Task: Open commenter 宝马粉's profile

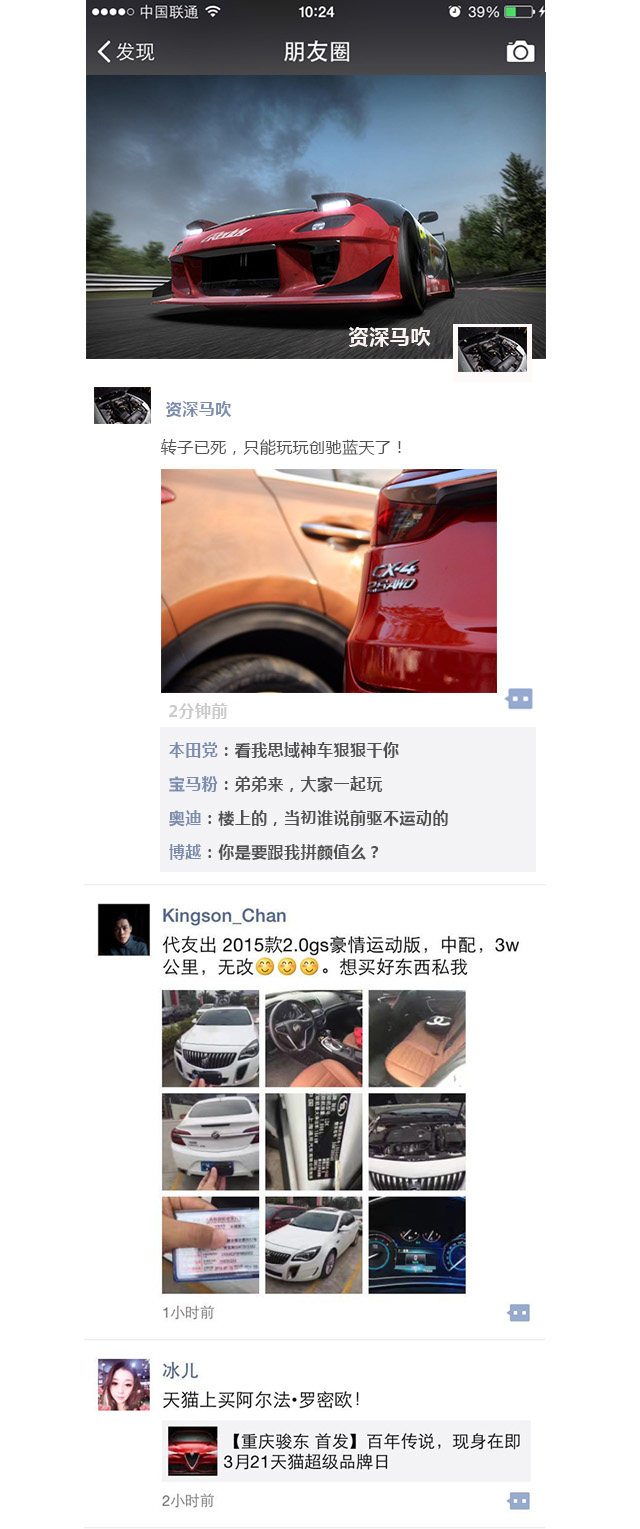Action: pos(192,784)
